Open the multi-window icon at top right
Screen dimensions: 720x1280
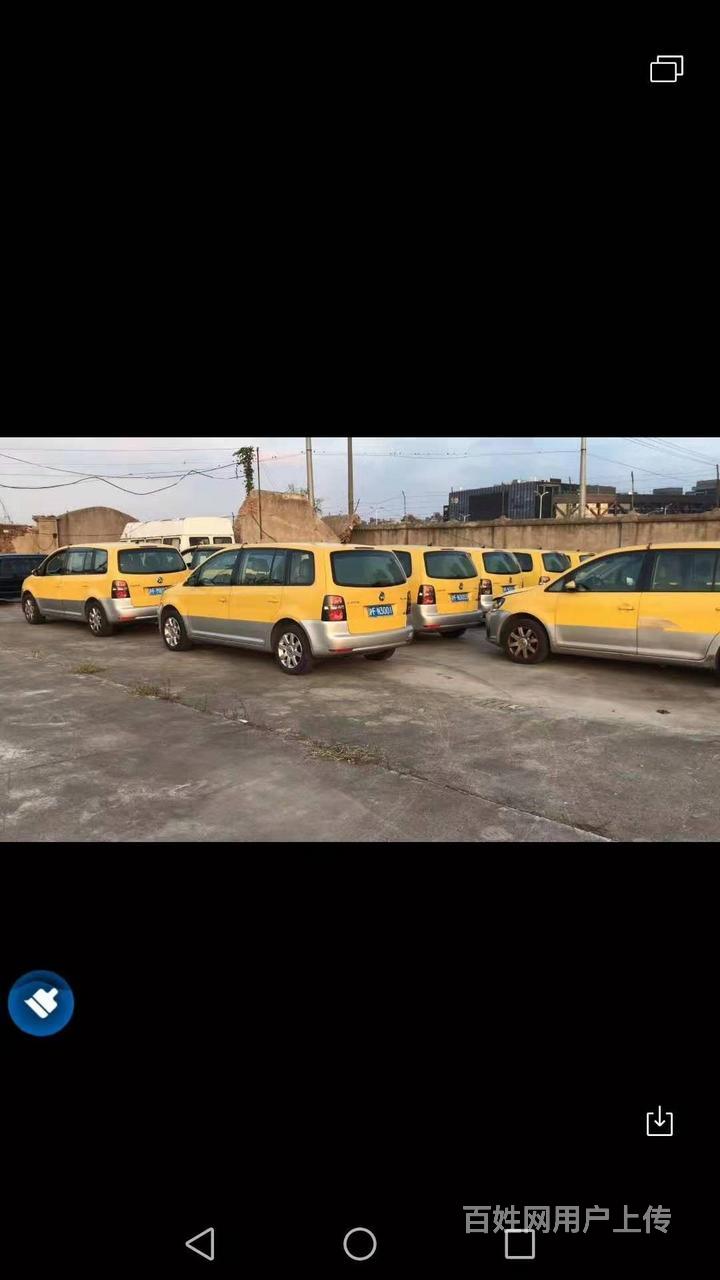click(666, 69)
